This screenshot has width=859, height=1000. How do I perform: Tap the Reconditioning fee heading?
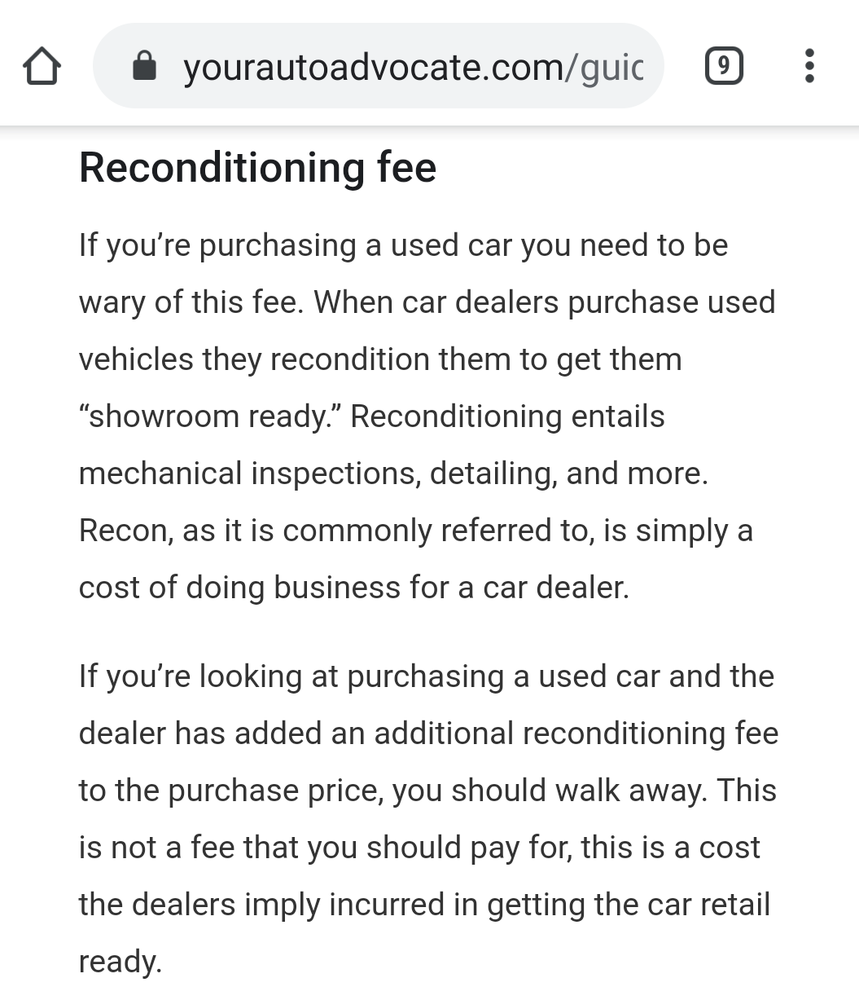click(257, 168)
